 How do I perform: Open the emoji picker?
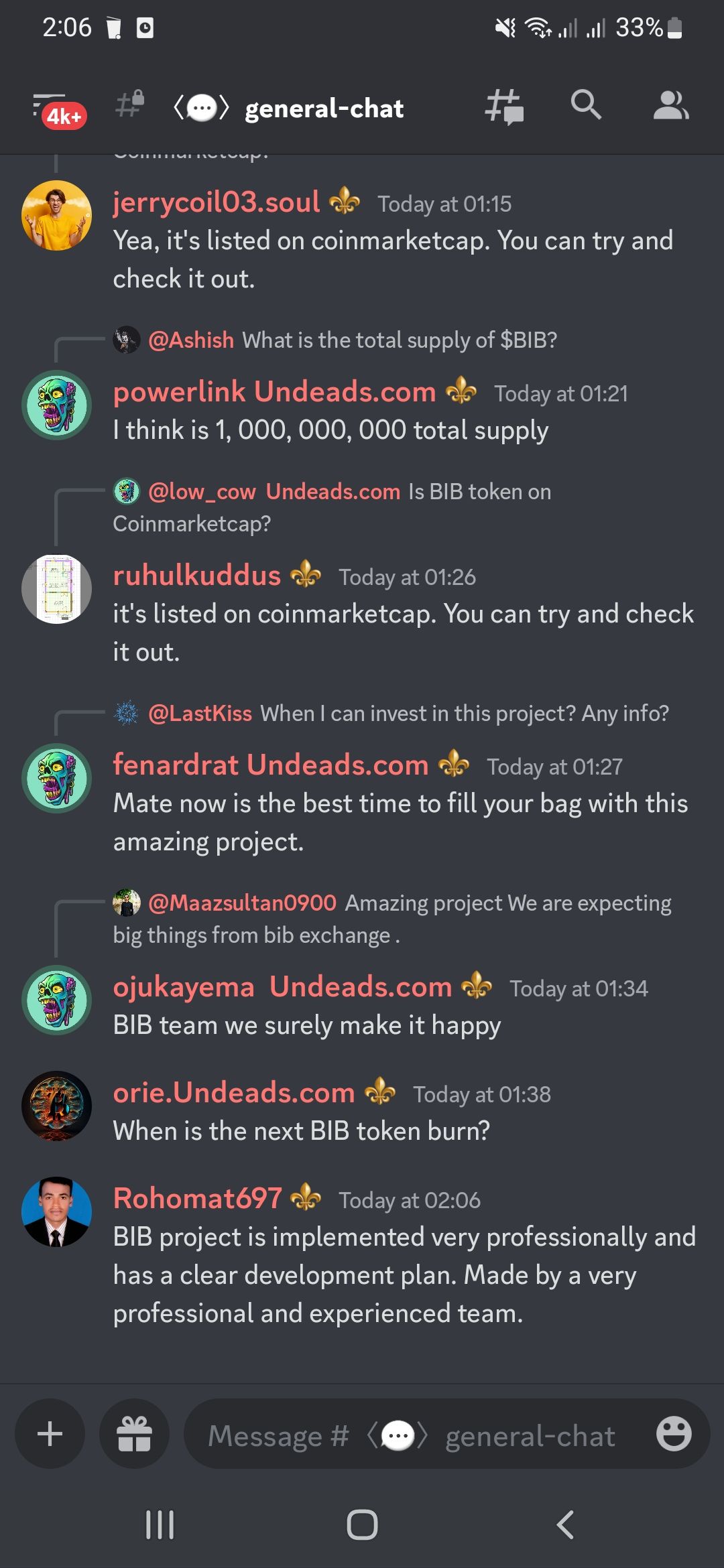point(673,1434)
